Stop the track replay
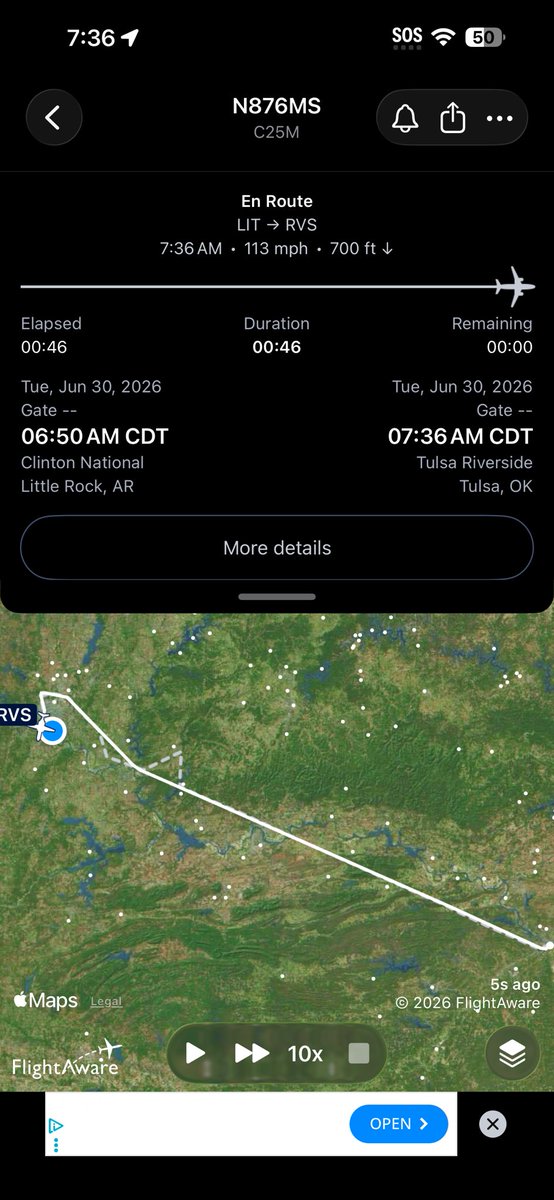 [x=358, y=1053]
